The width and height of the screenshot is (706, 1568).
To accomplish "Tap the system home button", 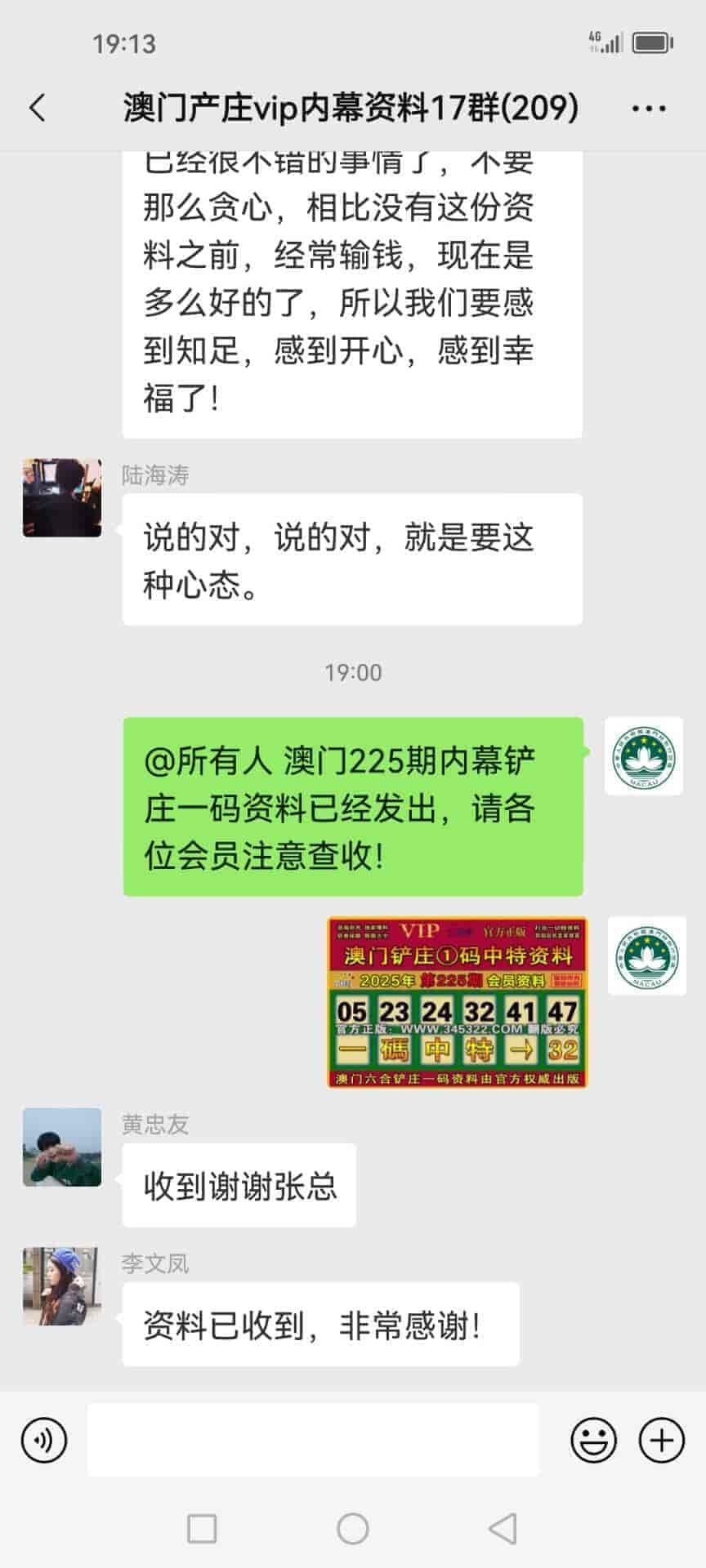I will pos(353,1528).
